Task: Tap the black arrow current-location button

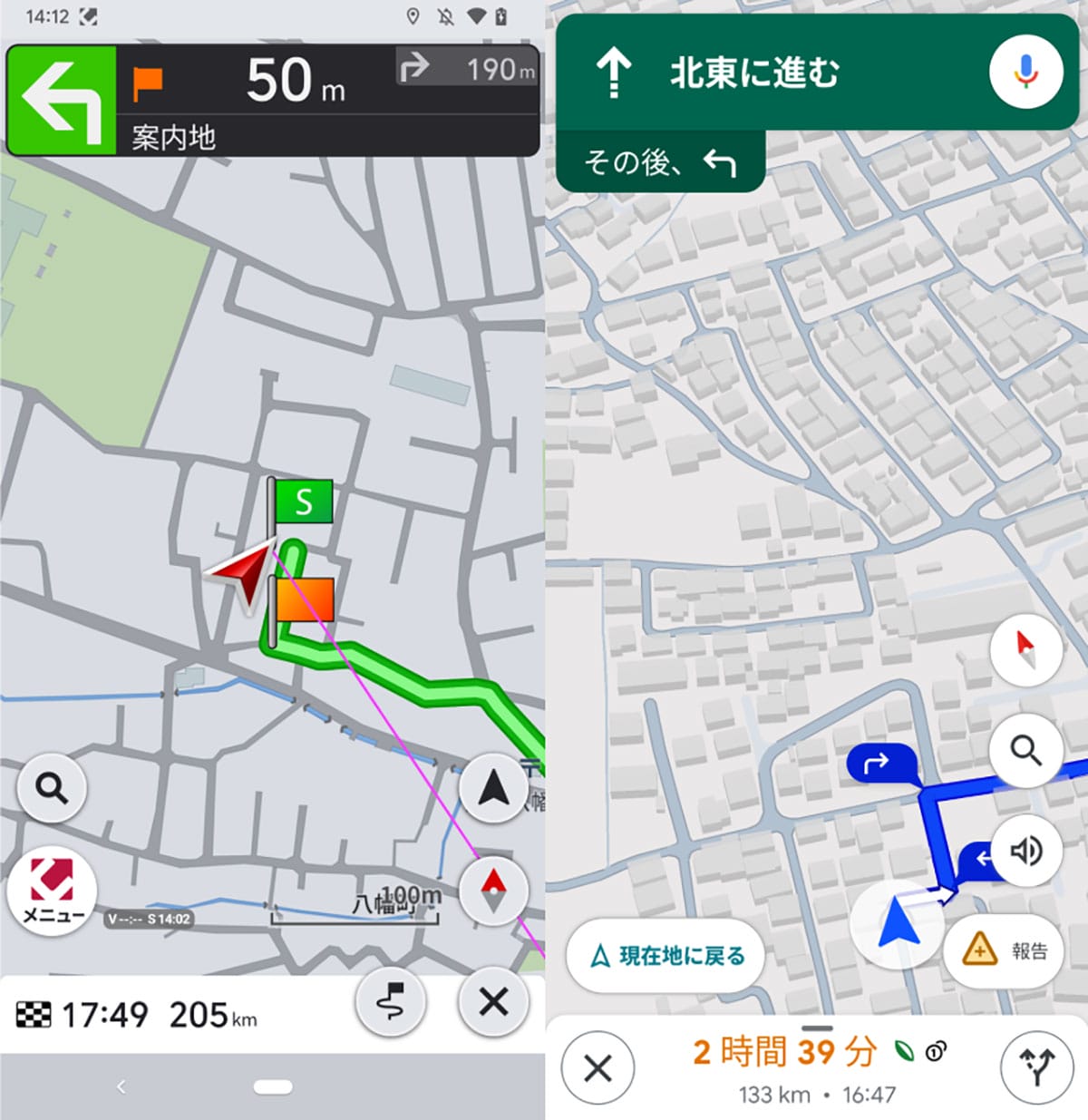Action: [x=493, y=787]
